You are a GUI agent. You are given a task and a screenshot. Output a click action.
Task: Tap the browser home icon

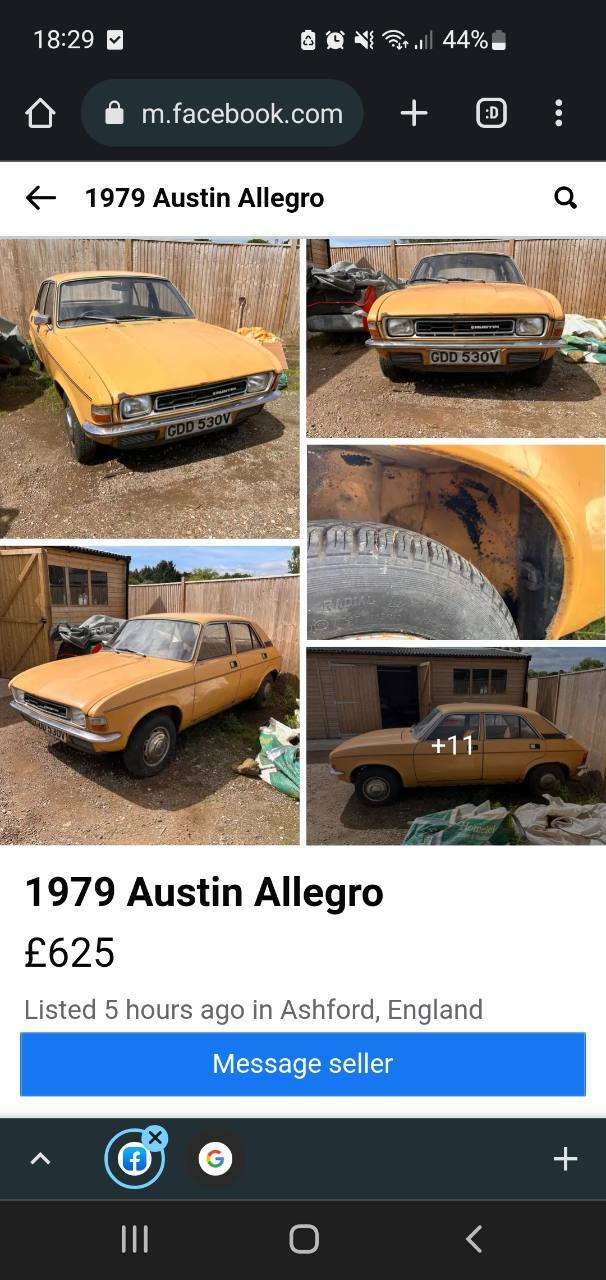click(x=40, y=114)
